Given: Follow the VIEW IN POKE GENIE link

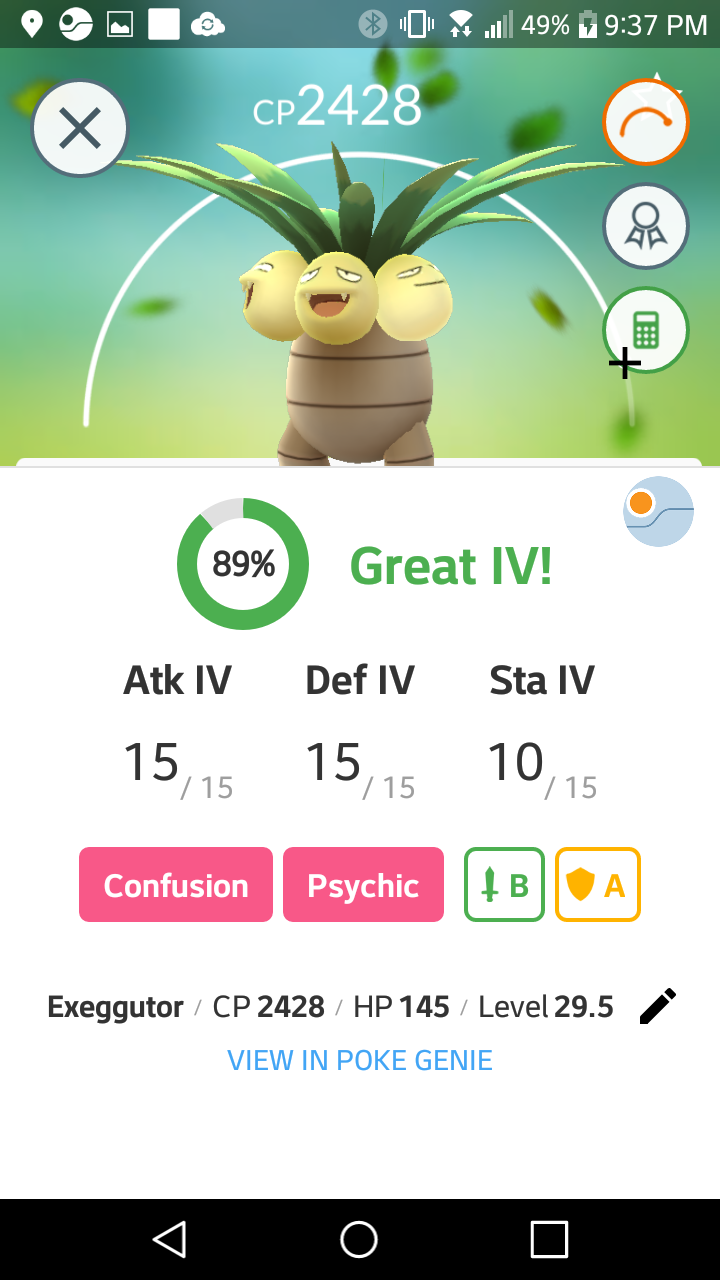Looking at the screenshot, I should [x=360, y=1060].
